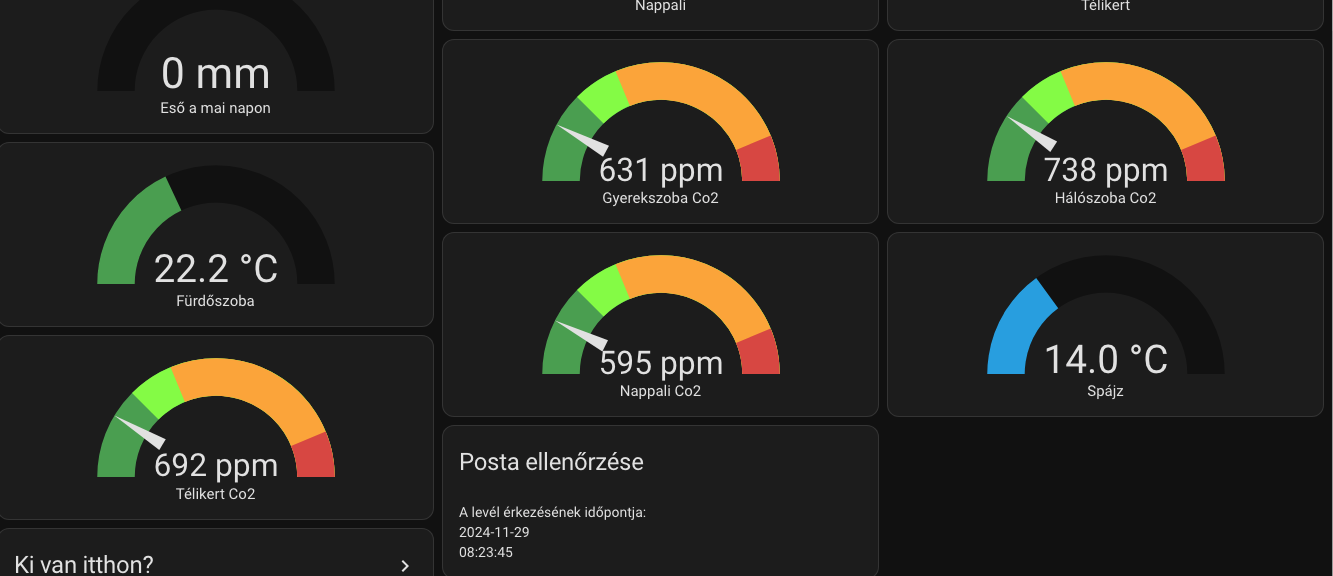Open the Nappali Co2 gauge card
Viewport: 1333px width, 576px height.
click(x=660, y=325)
